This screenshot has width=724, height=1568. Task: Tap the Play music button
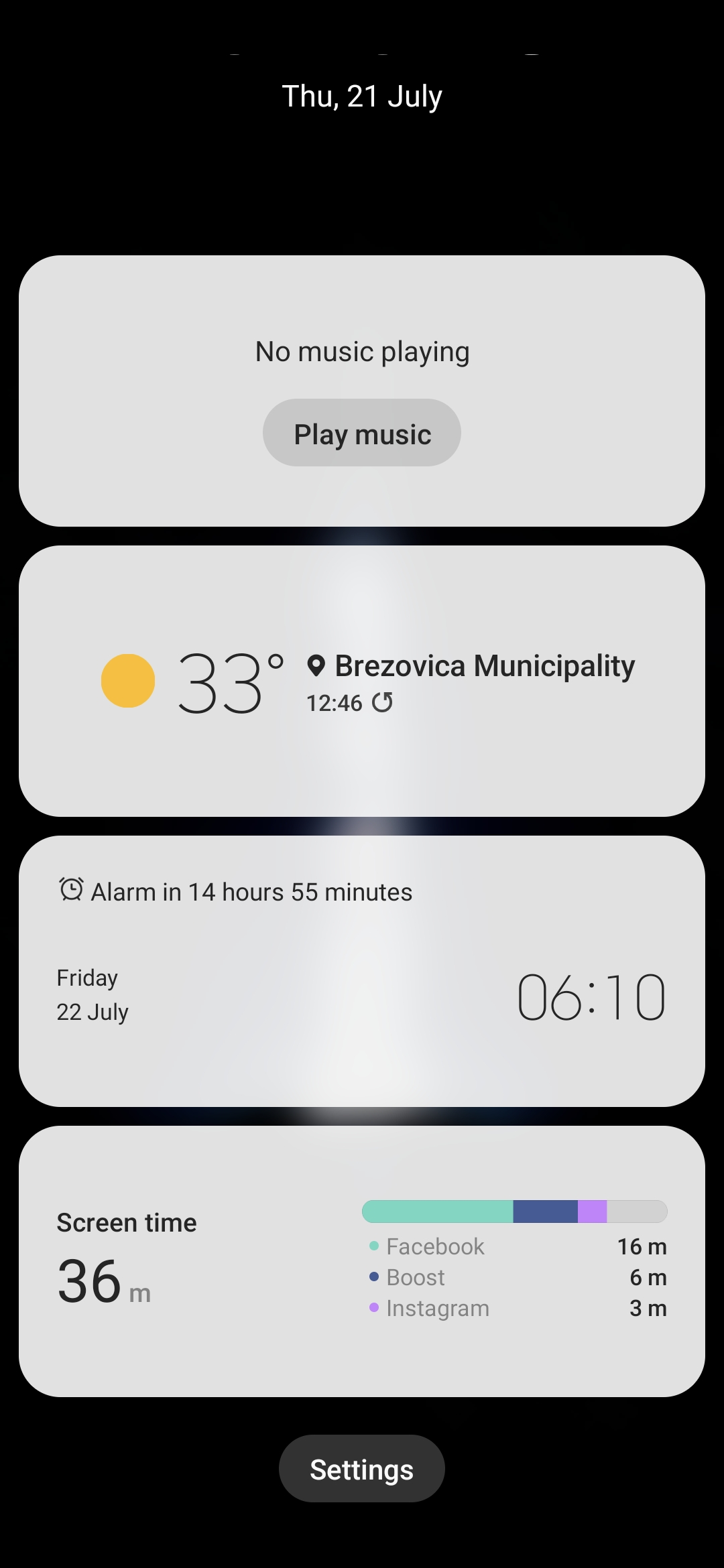point(362,433)
